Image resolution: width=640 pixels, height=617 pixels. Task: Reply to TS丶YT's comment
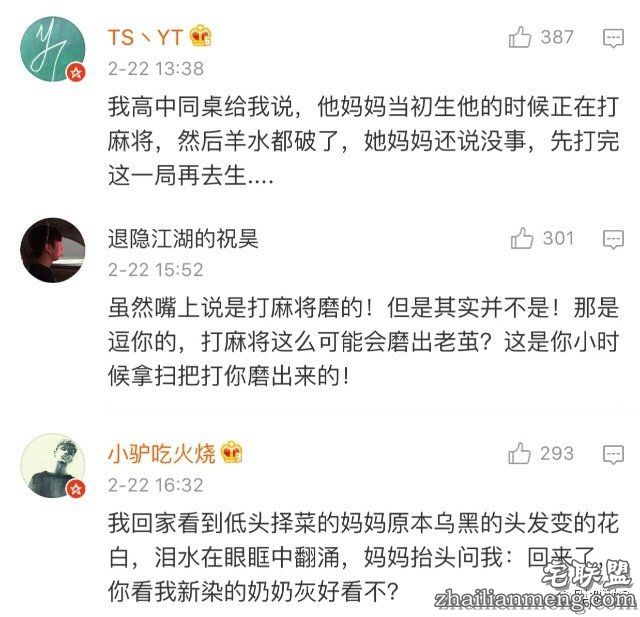[613, 39]
